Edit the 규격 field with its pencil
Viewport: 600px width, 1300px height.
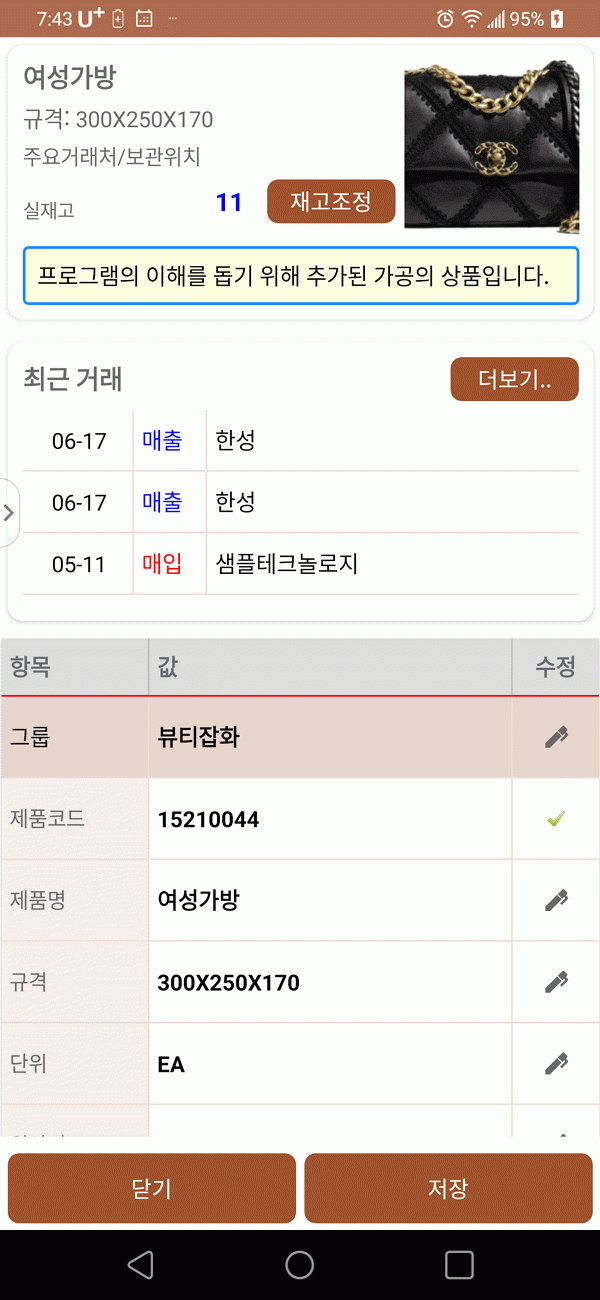[x=556, y=982]
